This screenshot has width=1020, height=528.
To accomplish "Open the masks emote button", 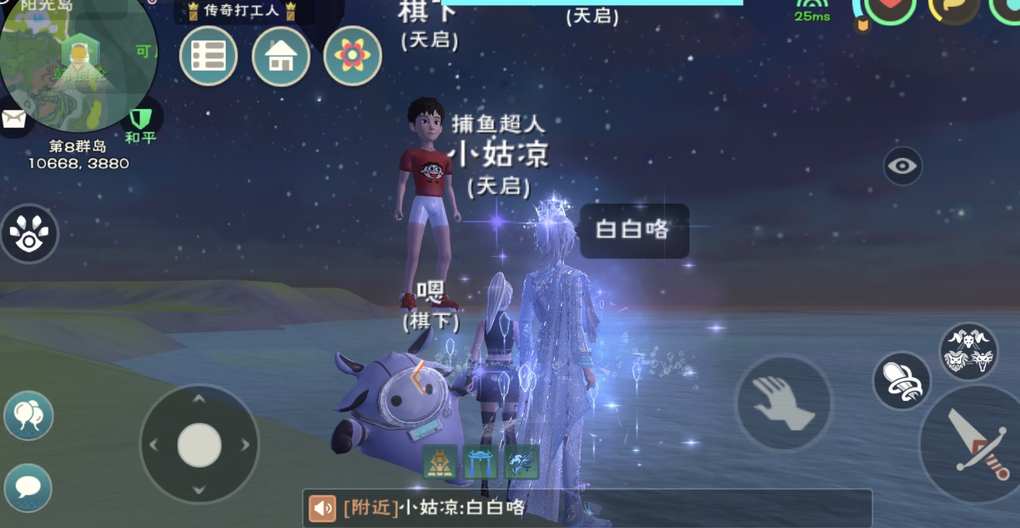I will pyautogui.click(x=969, y=351).
